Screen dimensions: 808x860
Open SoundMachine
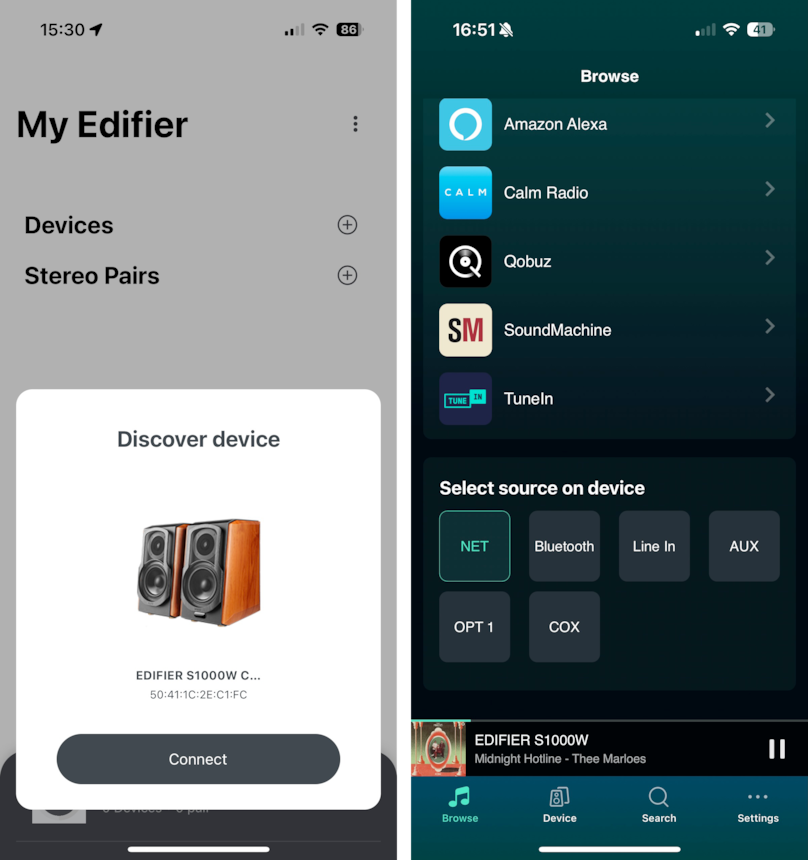click(x=608, y=330)
